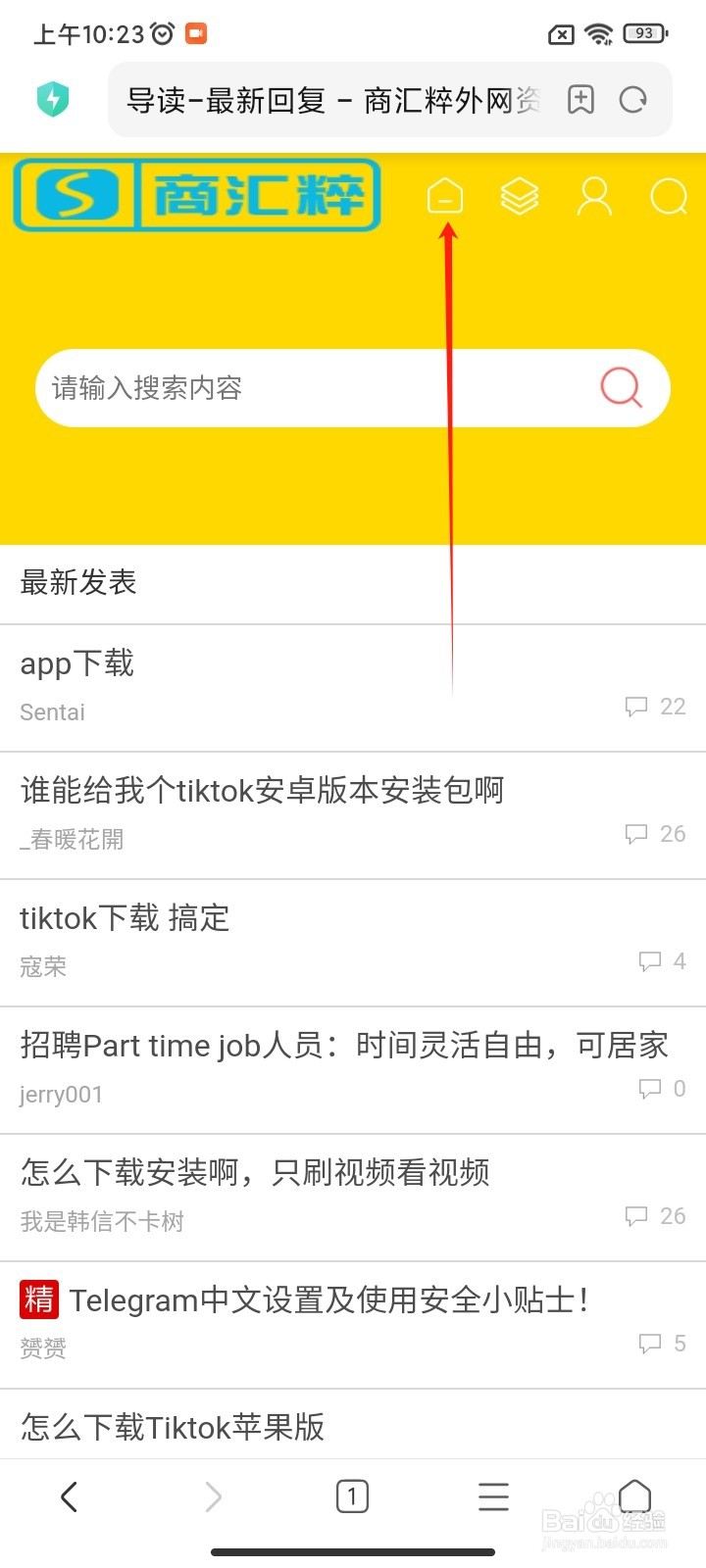This screenshot has height=1568, width=706.
Task: Open the forum sections stack icon
Action: pos(520,195)
